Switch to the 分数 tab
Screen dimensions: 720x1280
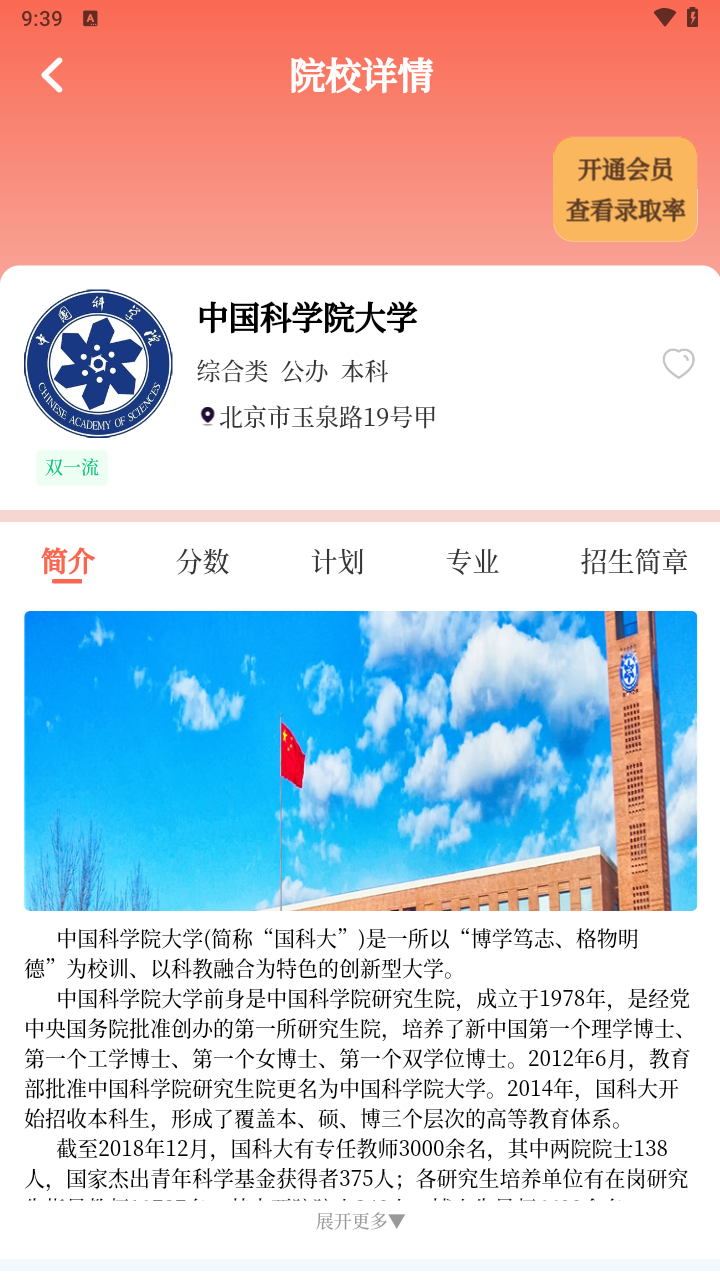point(203,561)
